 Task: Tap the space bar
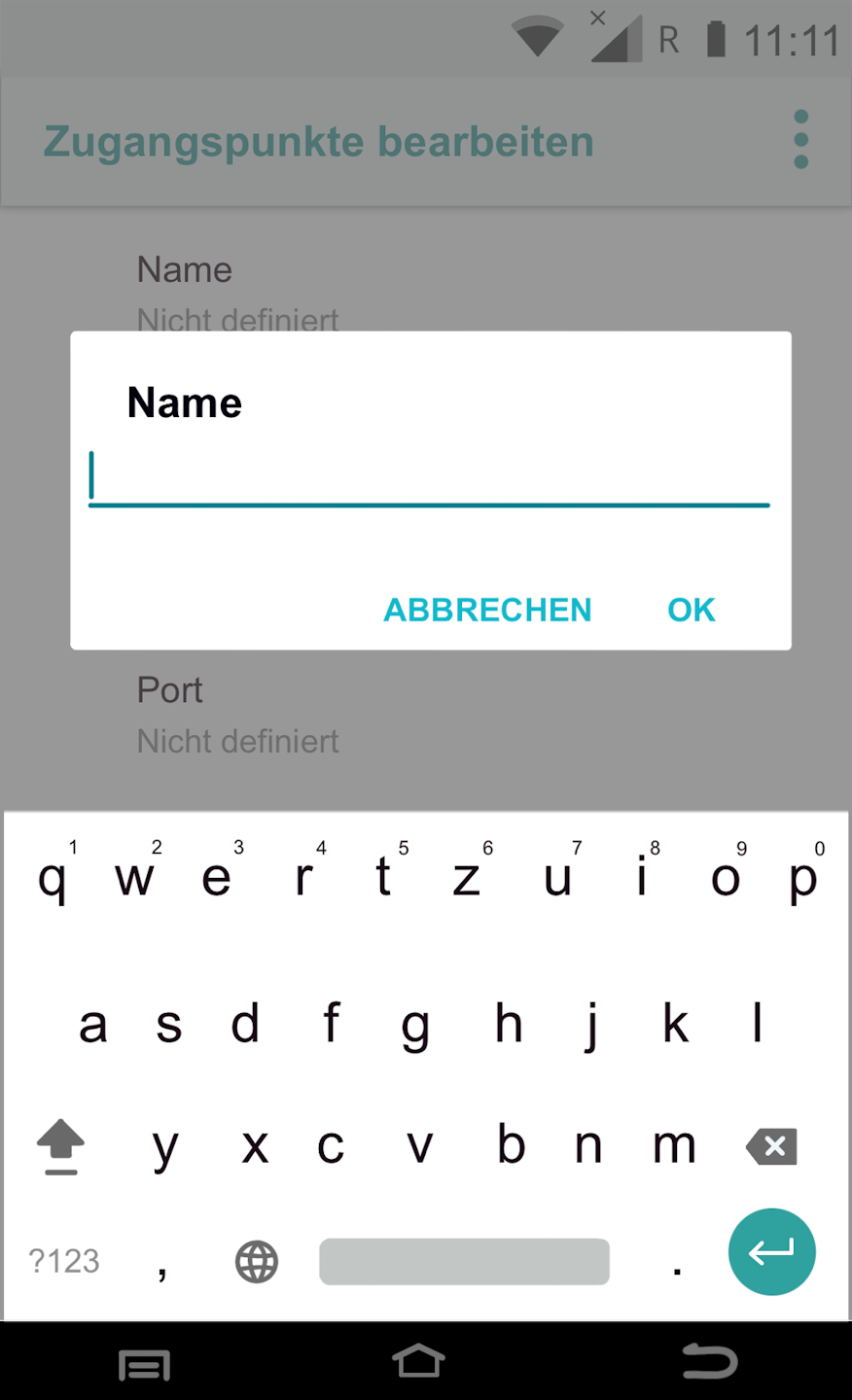464,1261
